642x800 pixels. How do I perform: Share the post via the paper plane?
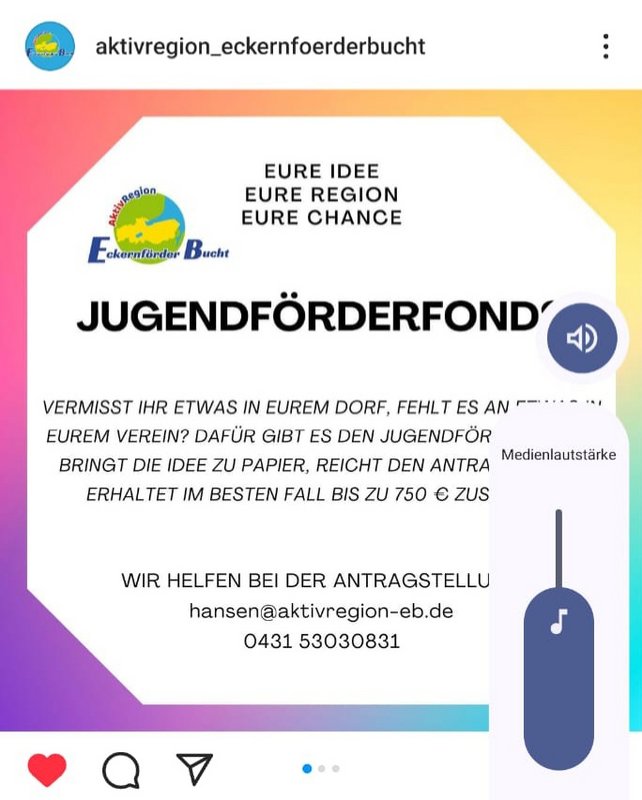pyautogui.click(x=194, y=768)
